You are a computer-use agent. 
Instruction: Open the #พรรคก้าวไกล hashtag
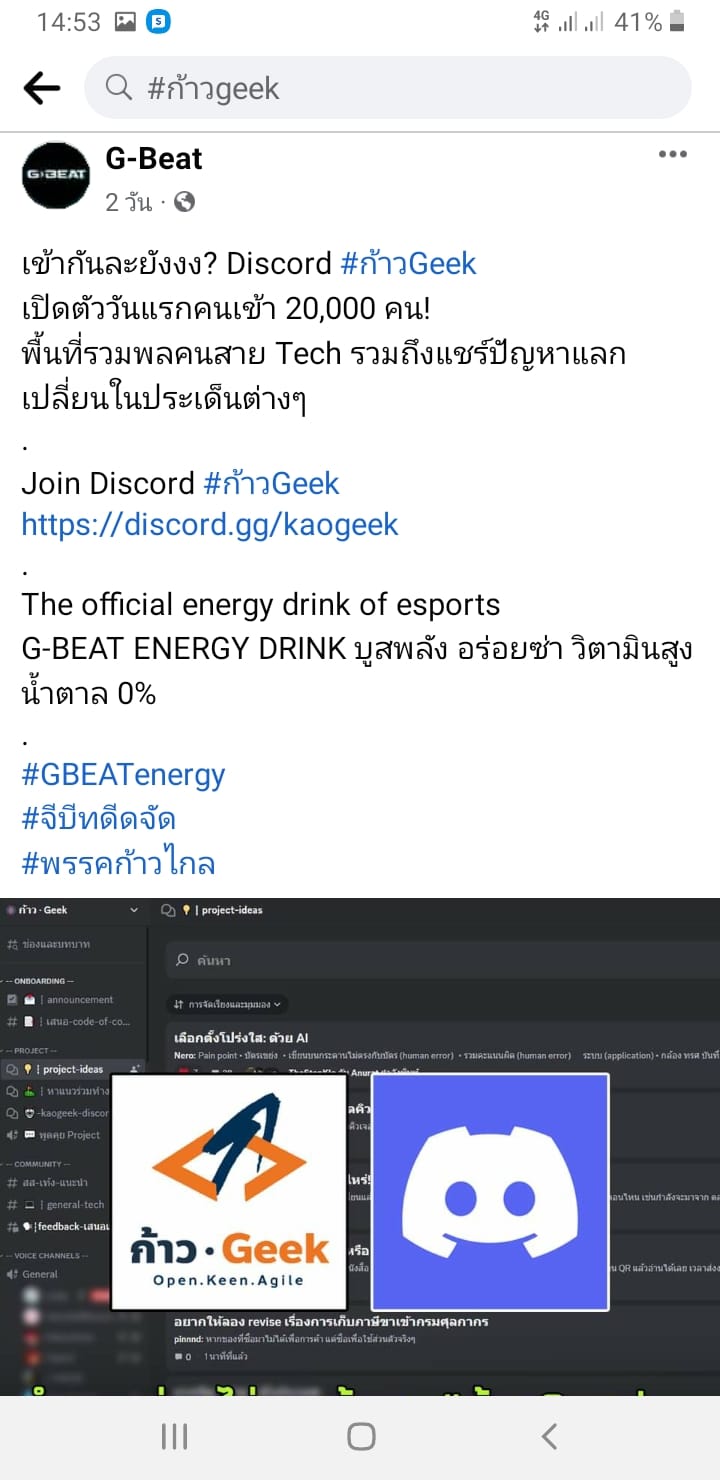(118, 863)
